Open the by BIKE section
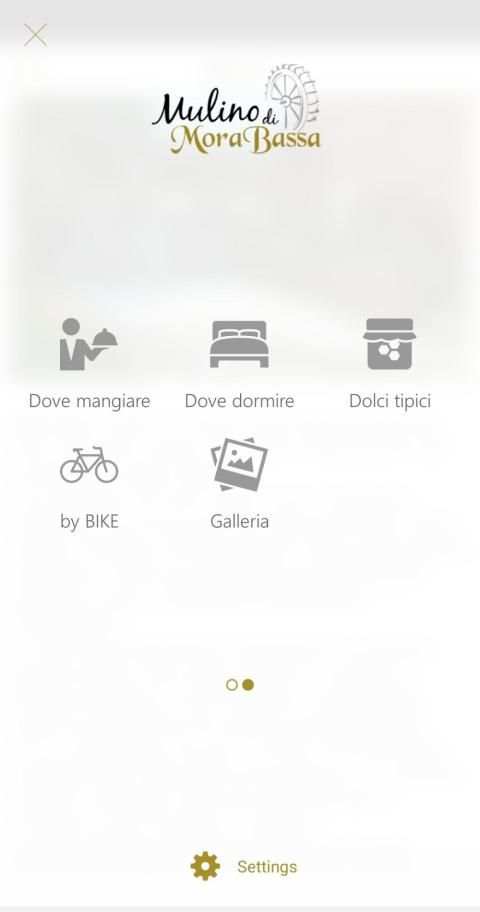This screenshot has width=480, height=912. [89, 487]
